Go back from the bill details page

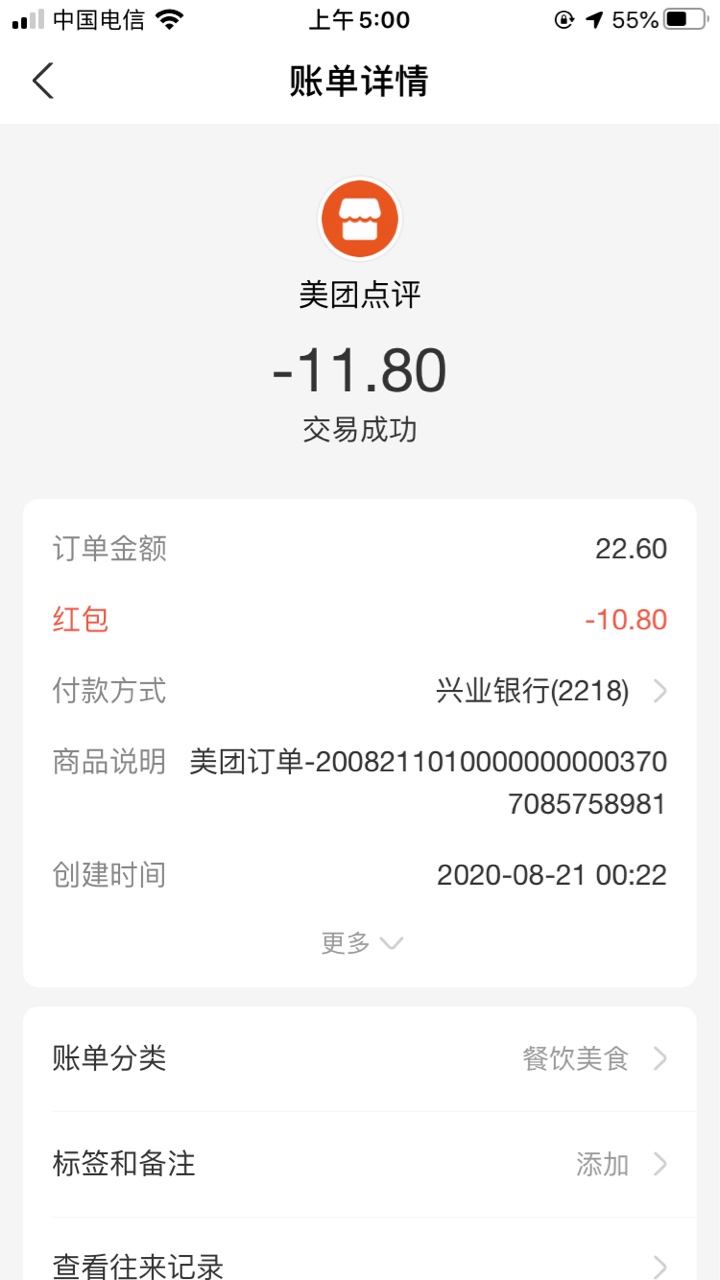(x=42, y=80)
